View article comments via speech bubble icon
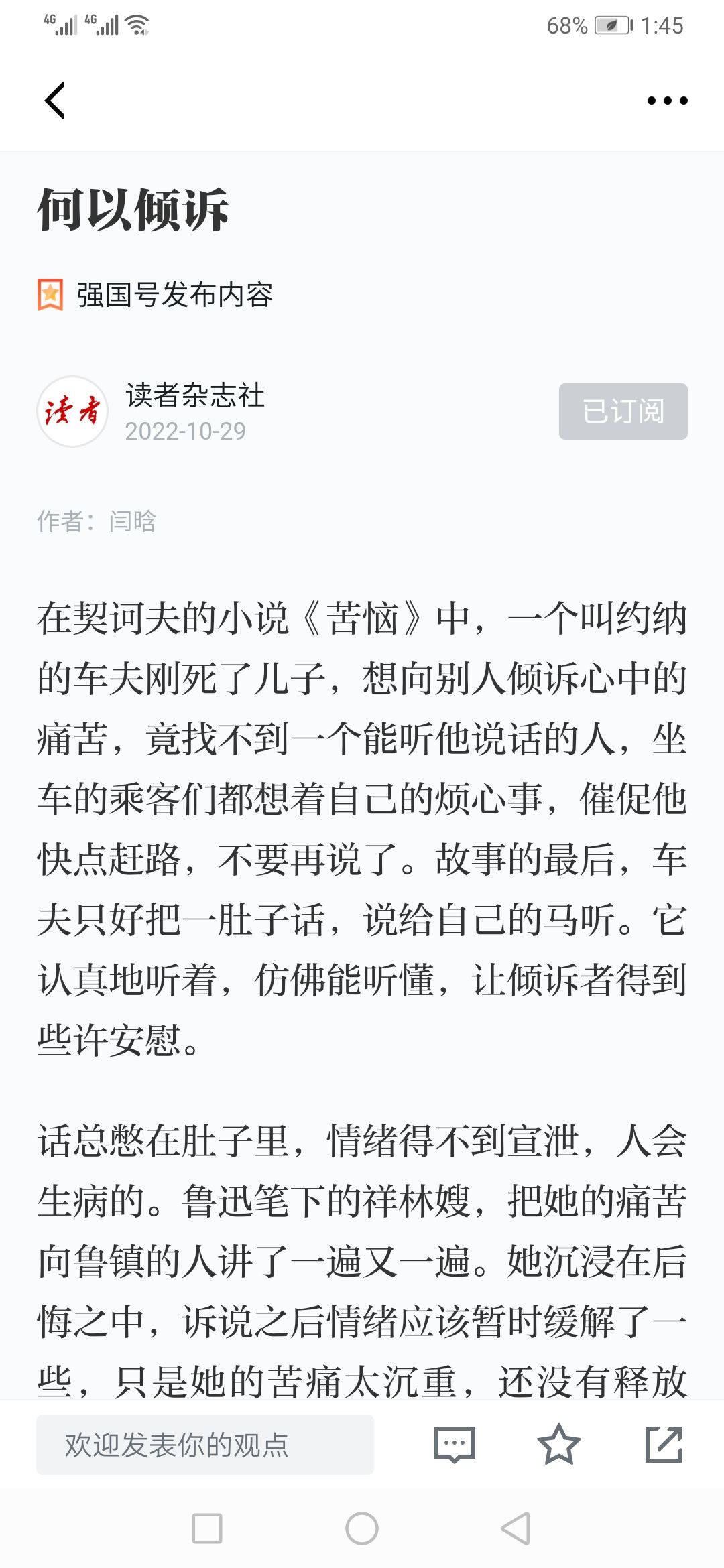The height and width of the screenshot is (1568, 724). (x=455, y=1445)
